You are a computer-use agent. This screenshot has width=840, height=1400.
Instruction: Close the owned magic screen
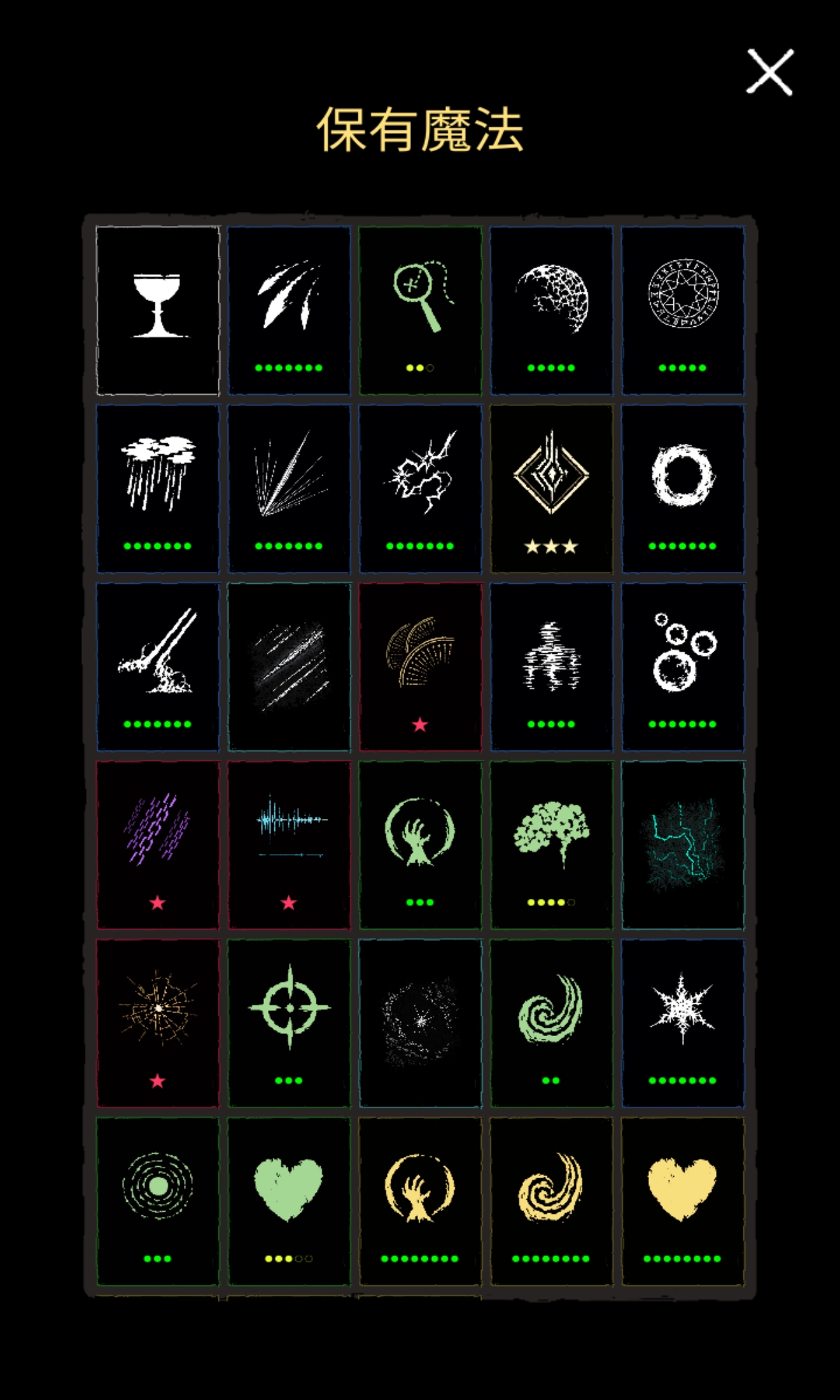(x=769, y=71)
